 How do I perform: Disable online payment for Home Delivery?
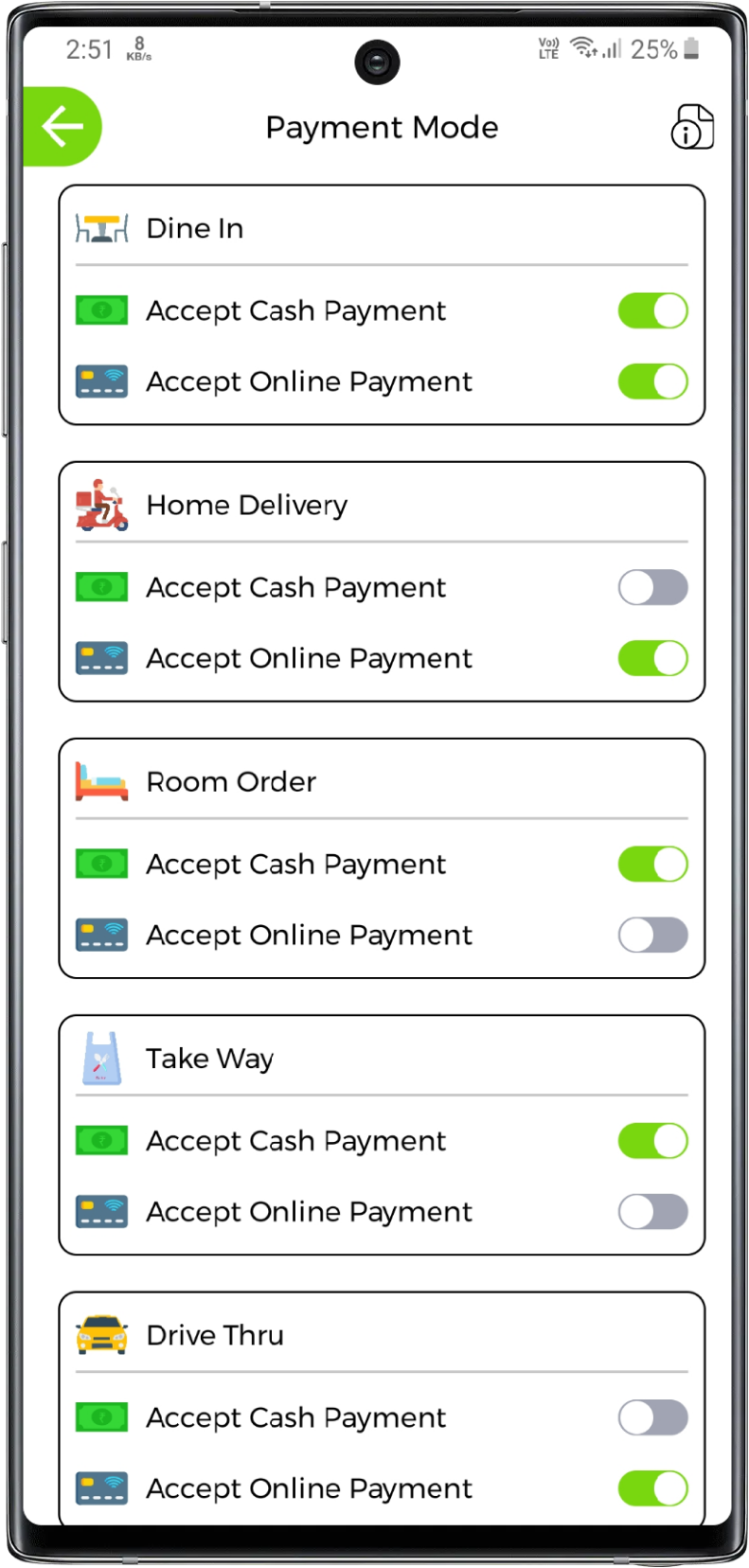(x=652, y=658)
